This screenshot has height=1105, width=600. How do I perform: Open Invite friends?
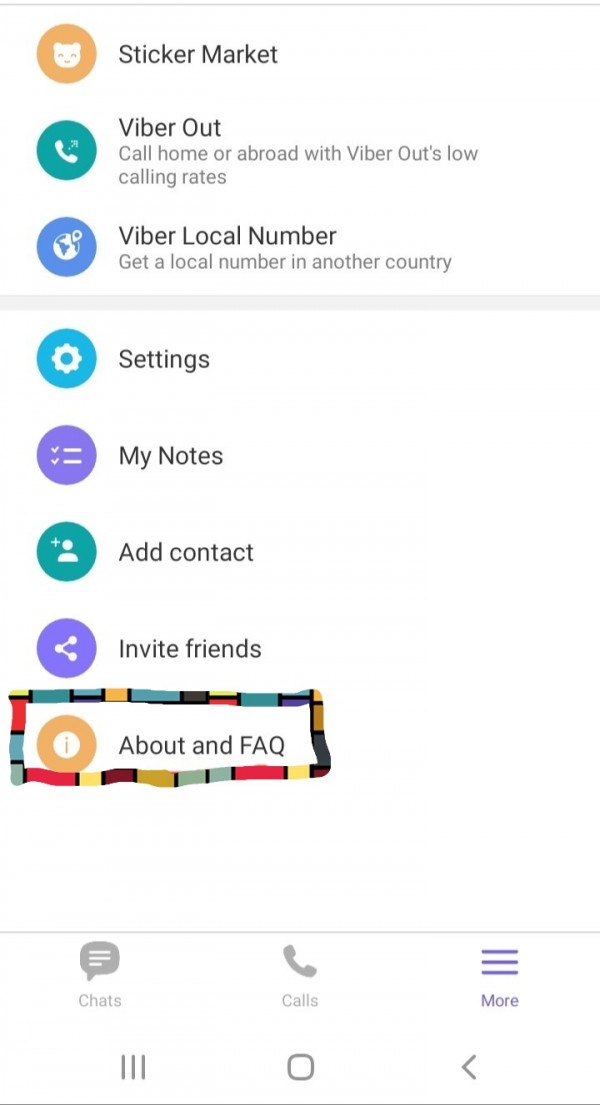coord(190,648)
